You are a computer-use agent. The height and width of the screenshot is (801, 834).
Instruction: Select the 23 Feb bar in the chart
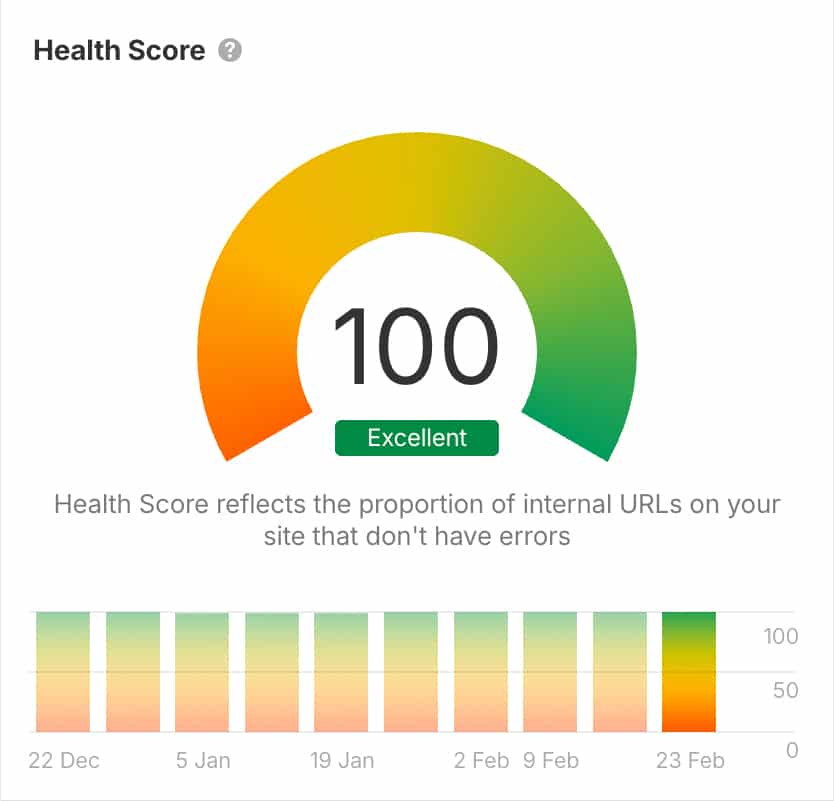click(x=689, y=672)
